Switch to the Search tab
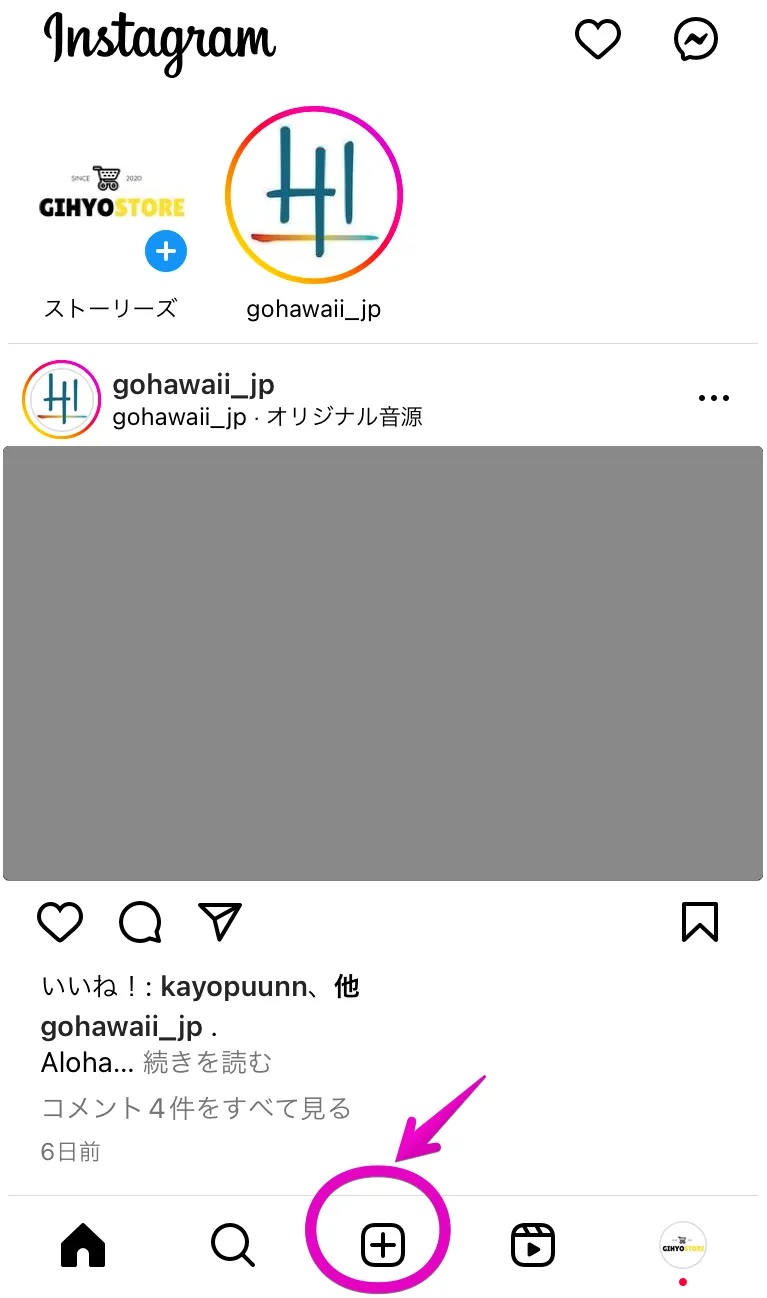The width and height of the screenshot is (767, 1298). pos(233,1246)
